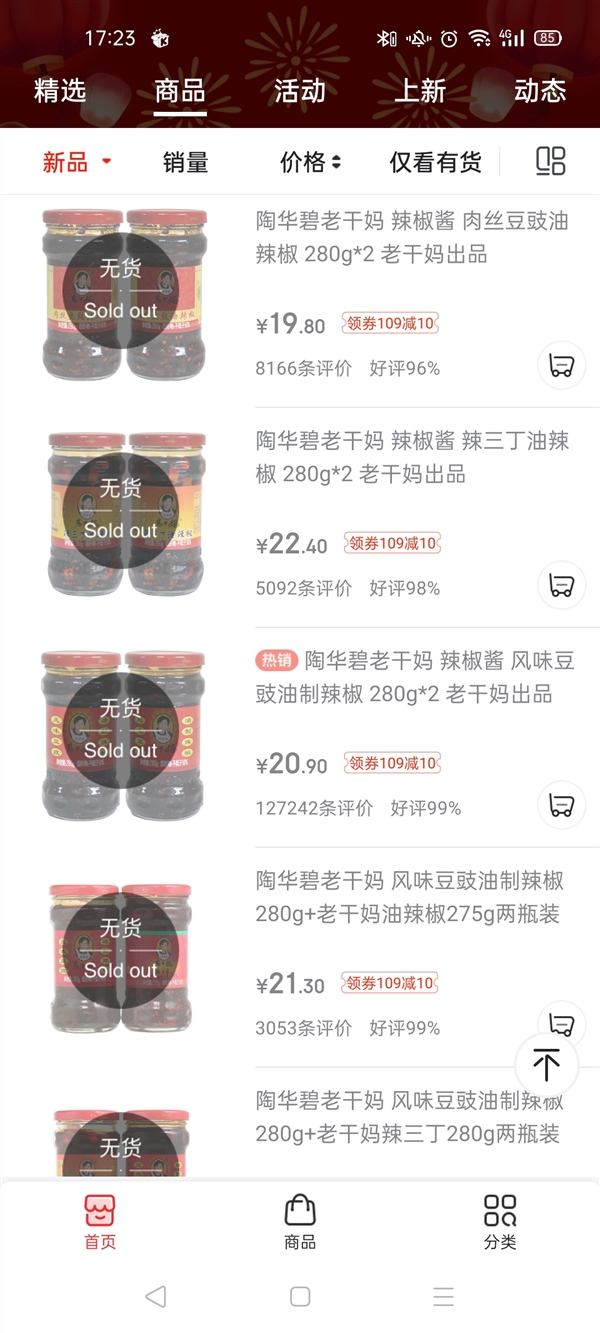Go to the 动态 tab

[x=540, y=91]
